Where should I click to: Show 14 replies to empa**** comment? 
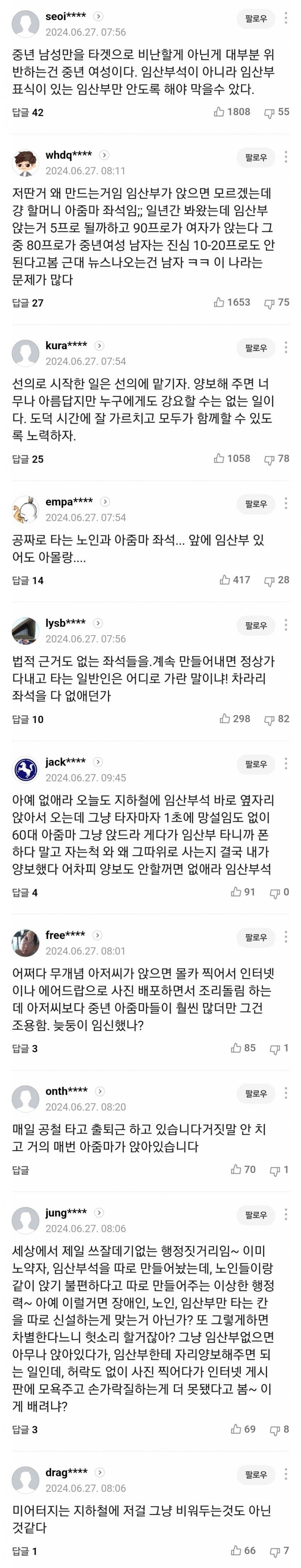(x=27, y=581)
